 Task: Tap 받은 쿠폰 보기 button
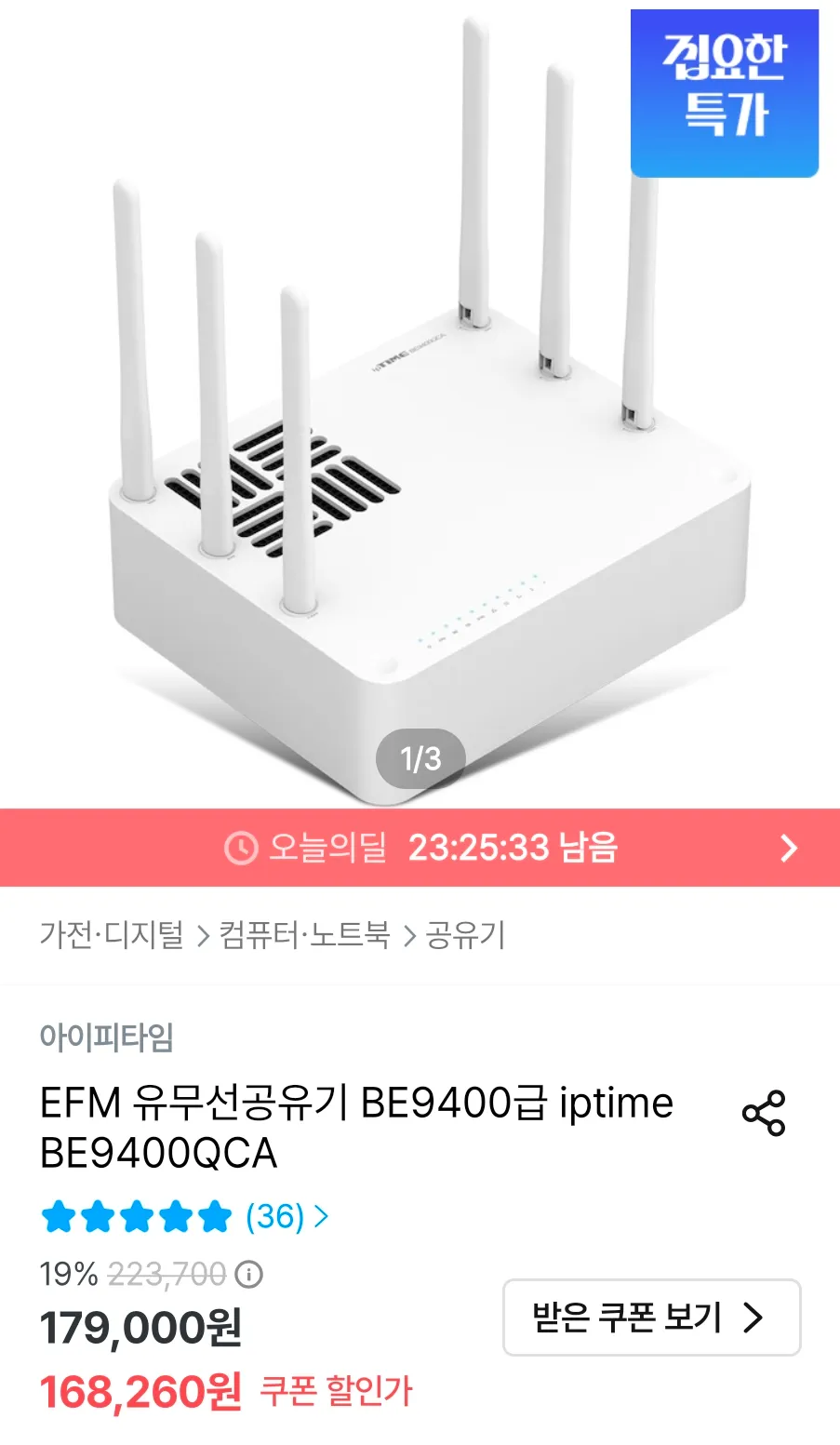[651, 1318]
